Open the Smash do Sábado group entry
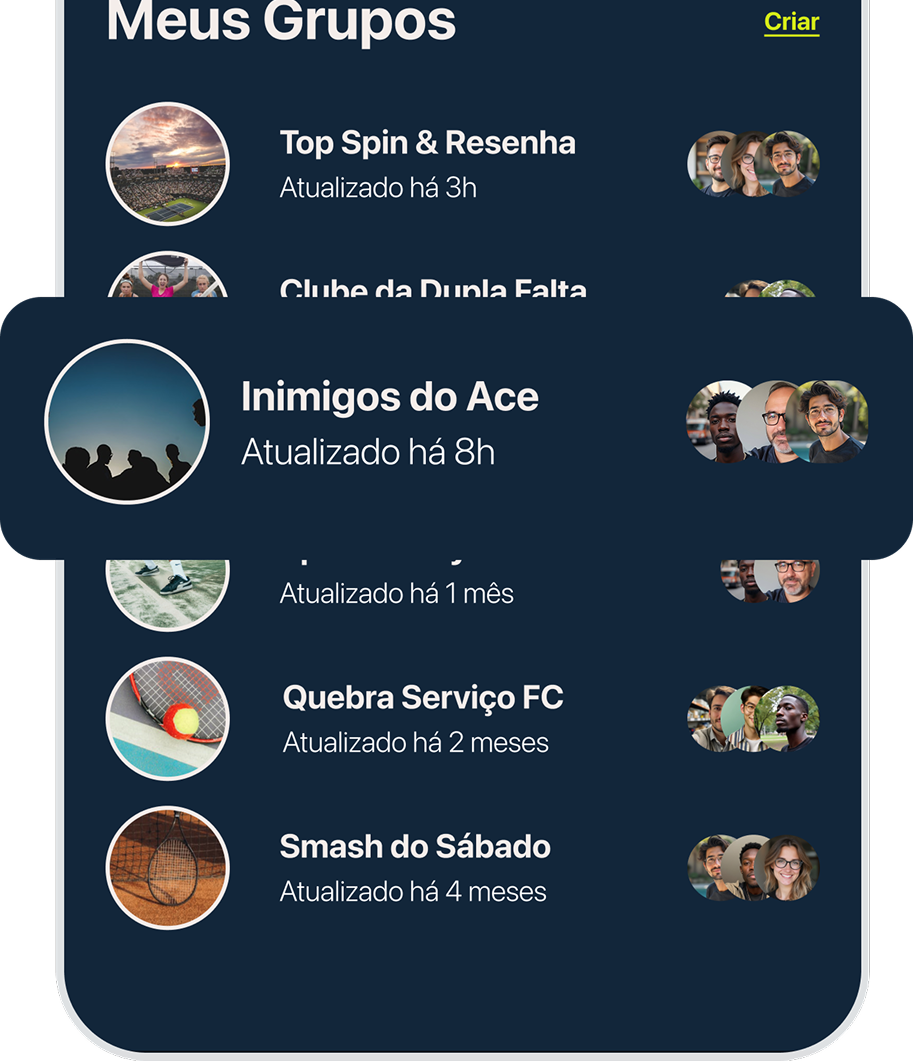Image resolution: width=913 pixels, height=1061 pixels. [414, 847]
